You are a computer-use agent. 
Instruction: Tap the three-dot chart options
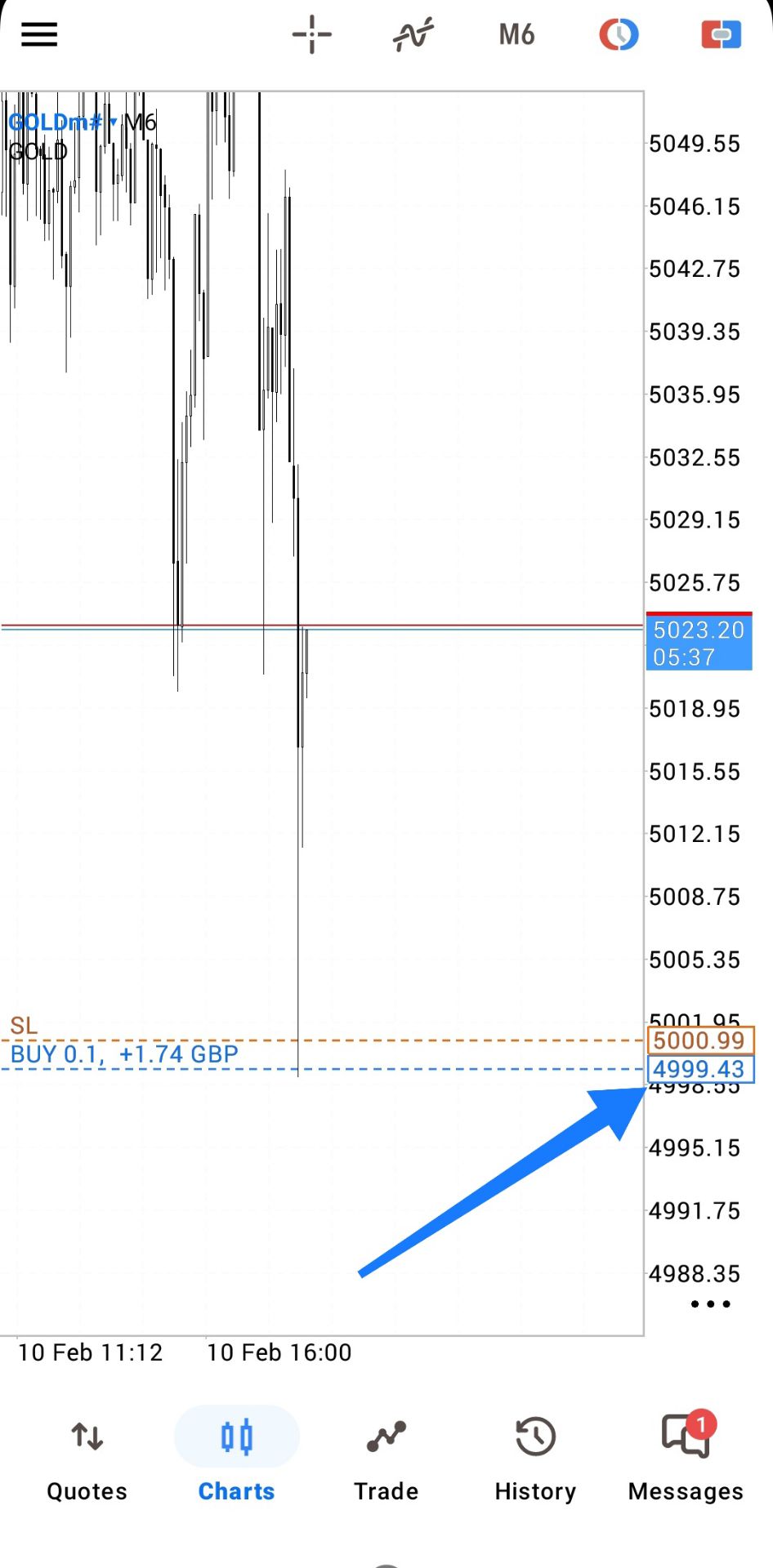(710, 1304)
